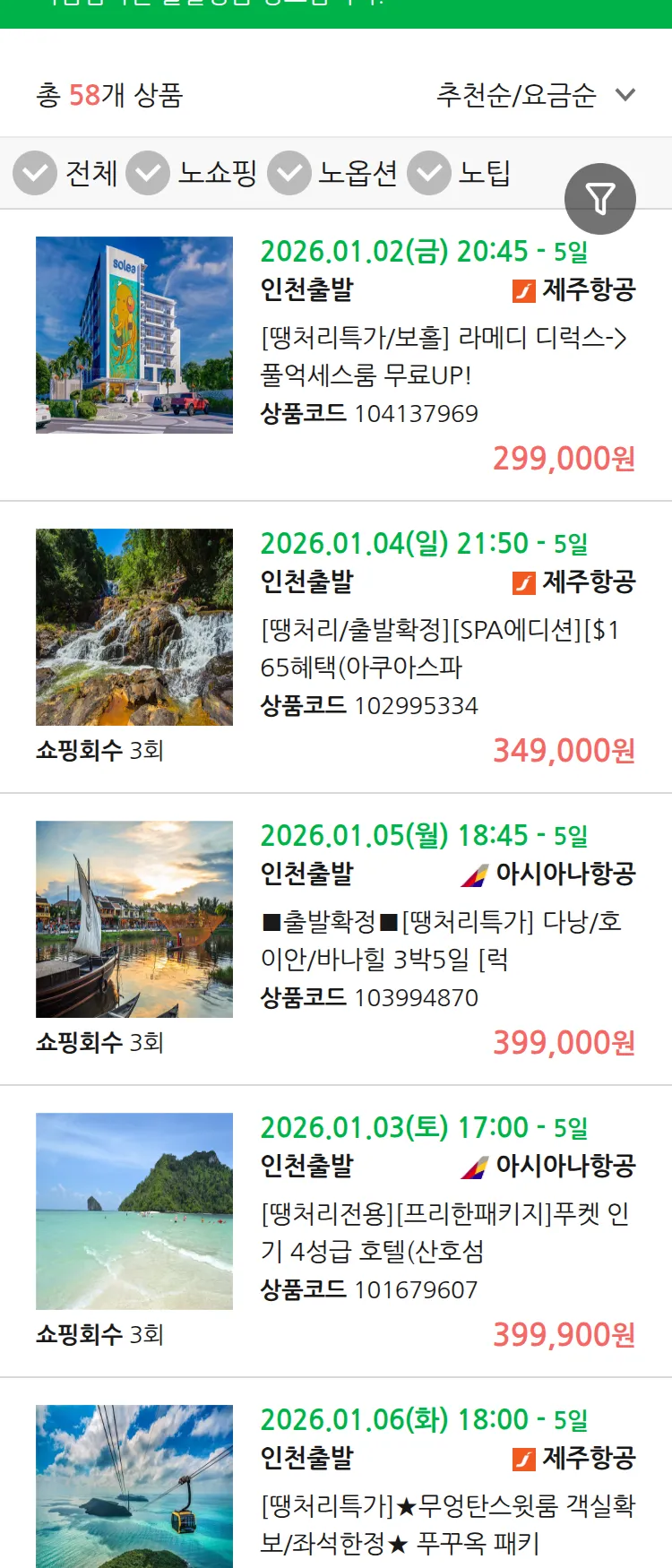The width and height of the screenshot is (672, 1568).
Task: Click the chevron next to the sort option
Action: point(625,92)
